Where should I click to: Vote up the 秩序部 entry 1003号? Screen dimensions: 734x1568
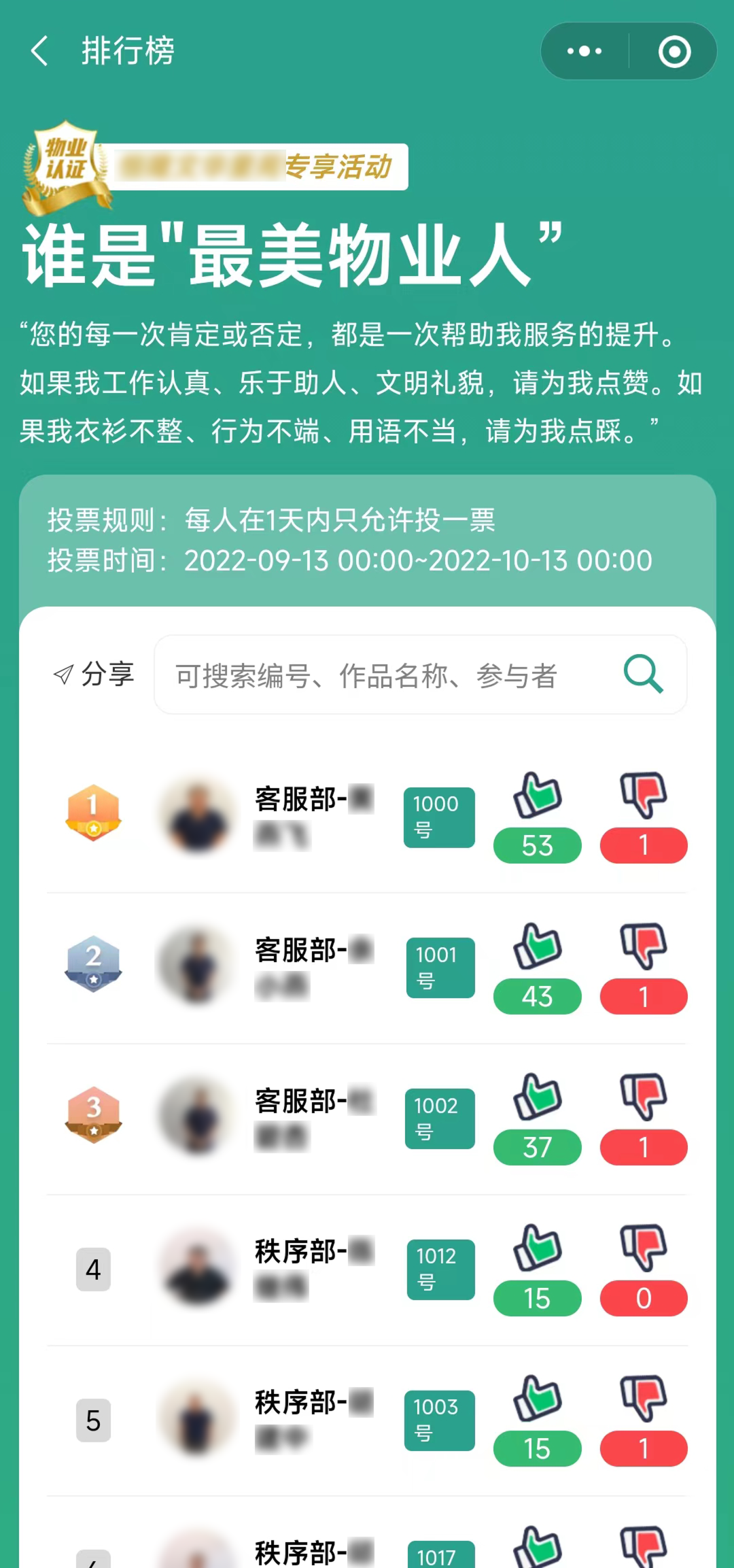click(537, 1399)
